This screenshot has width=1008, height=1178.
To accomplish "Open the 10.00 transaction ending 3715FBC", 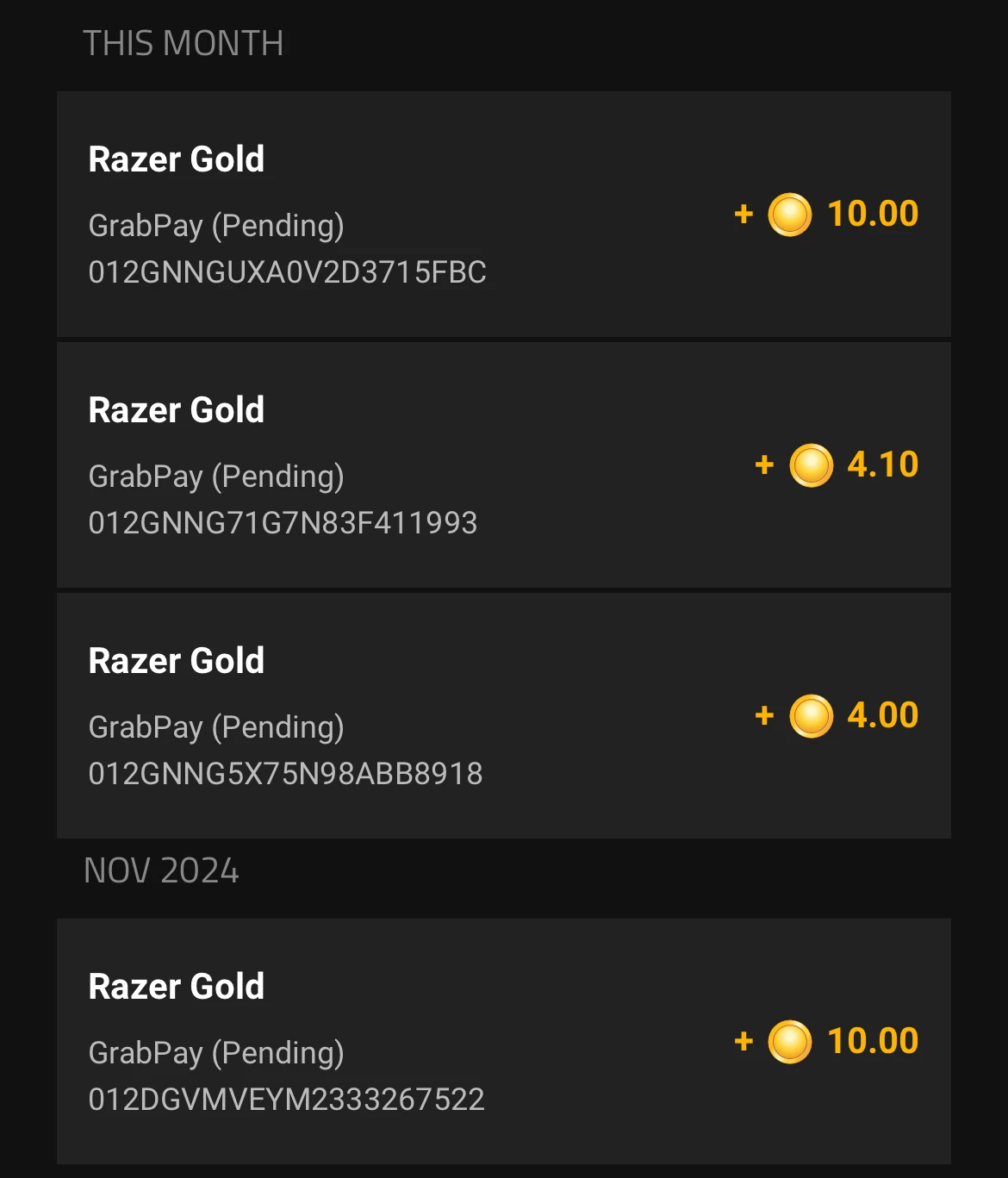I will (503, 214).
